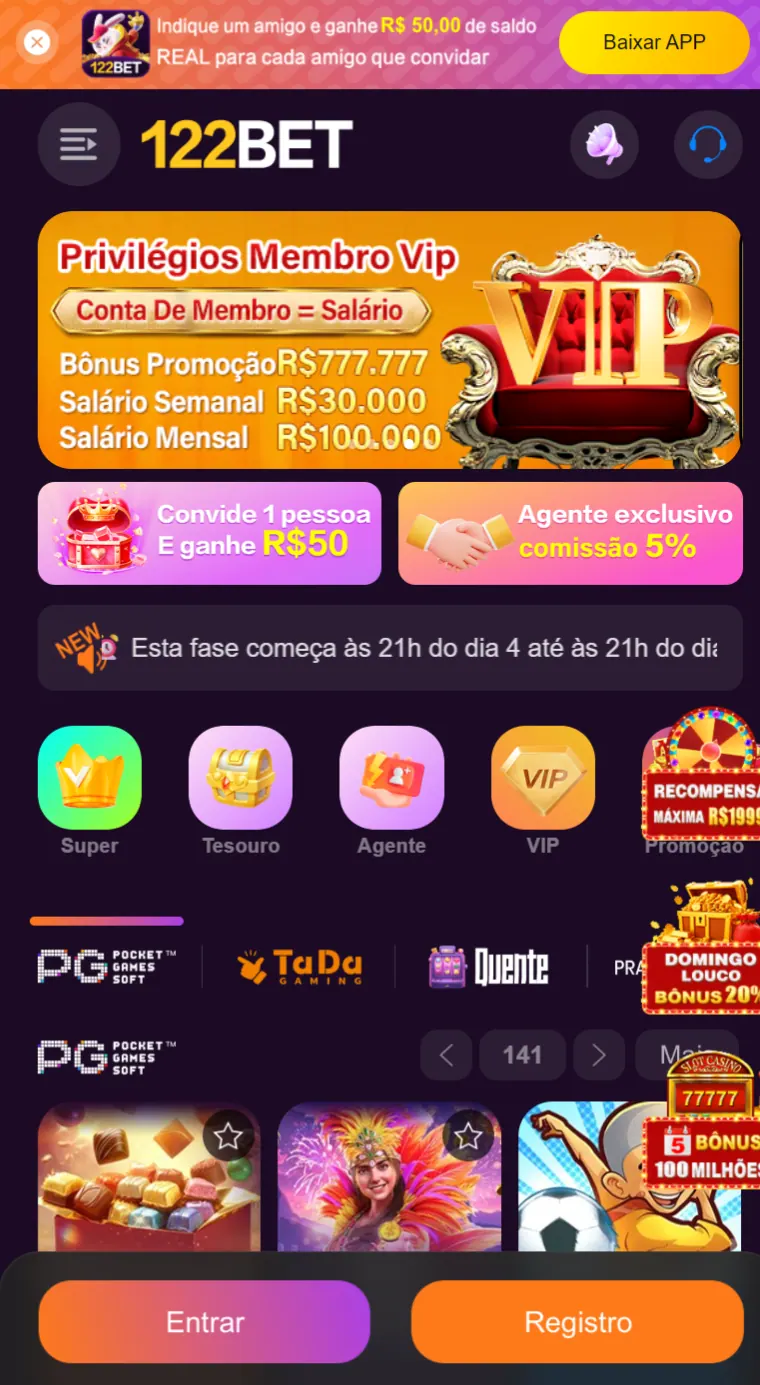Screen dimensions: 760x1385
Task: Go to the next games page
Action: coord(599,1055)
